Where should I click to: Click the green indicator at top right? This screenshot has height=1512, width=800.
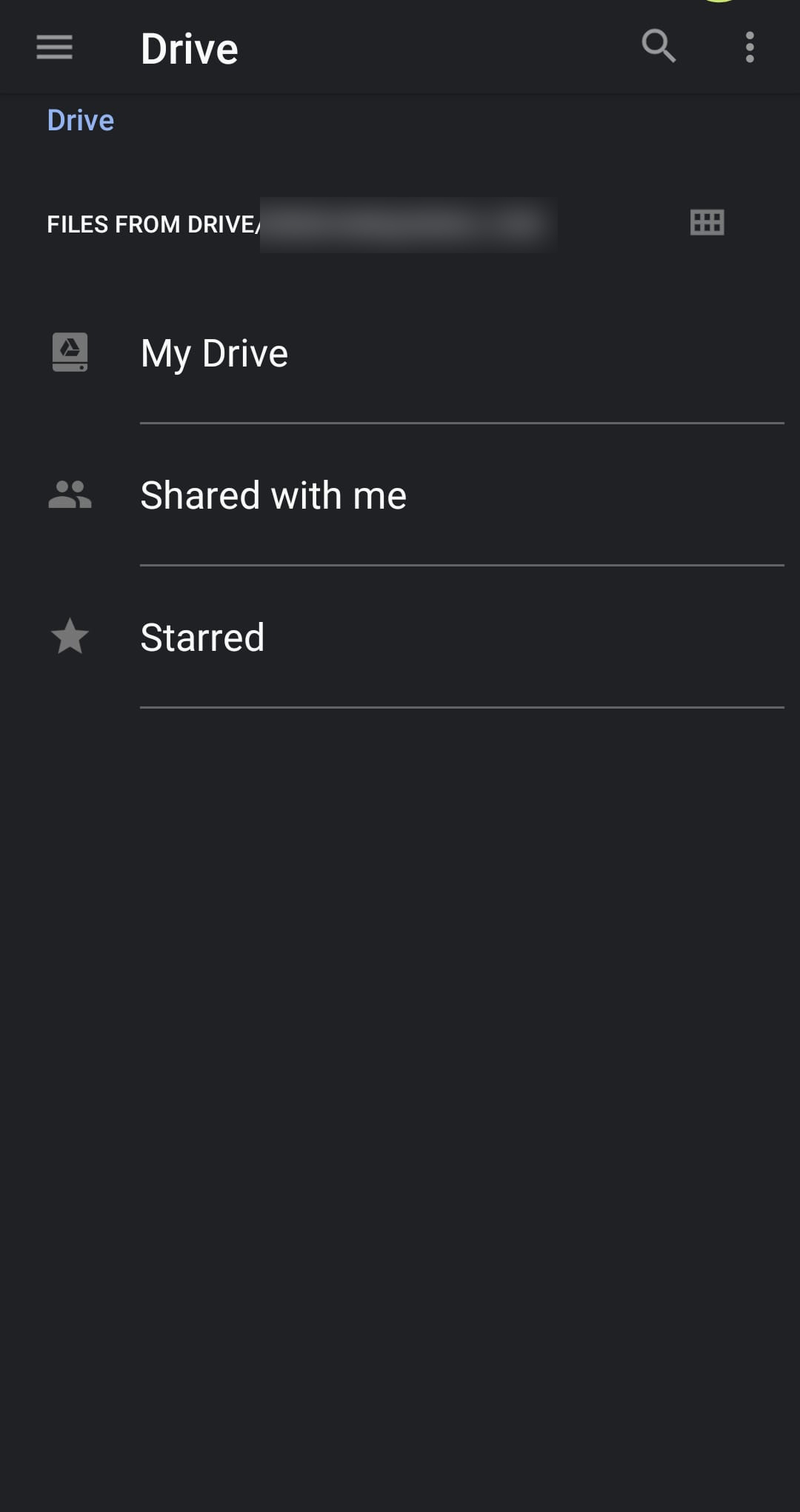[x=720, y=4]
